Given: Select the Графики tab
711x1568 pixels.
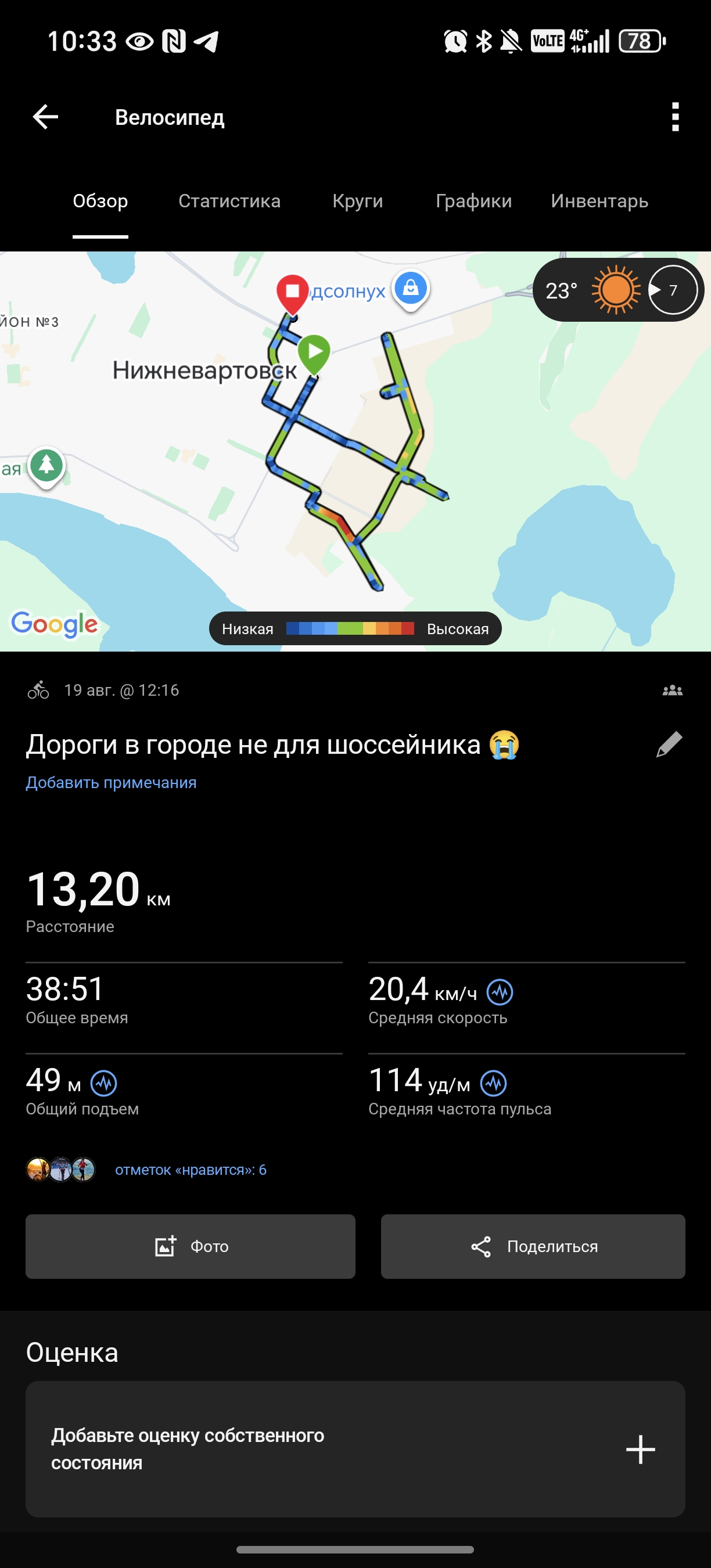Looking at the screenshot, I should (x=473, y=201).
